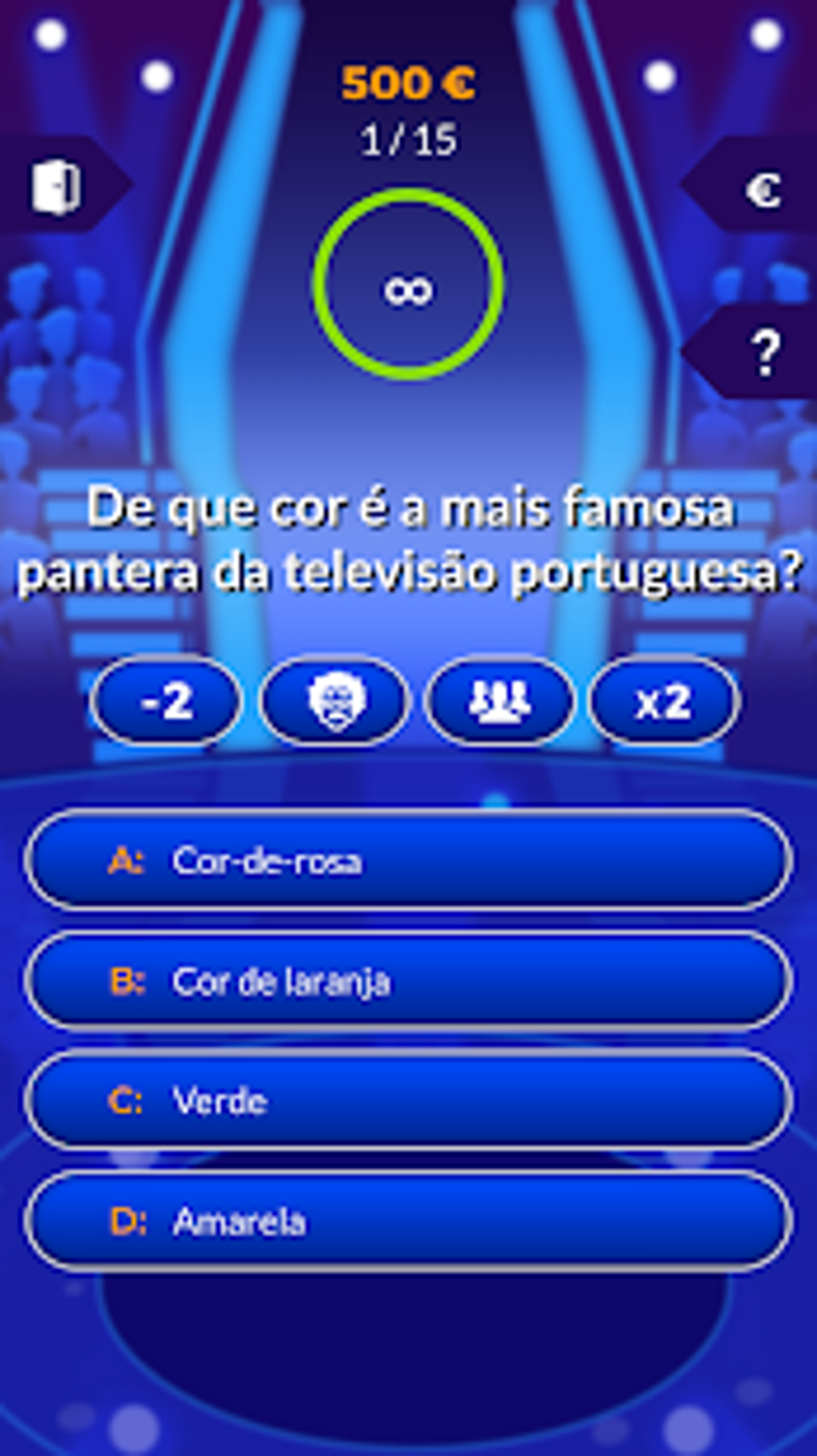The height and width of the screenshot is (1456, 817).
Task: Answer with D: Amarela
Action: (x=408, y=1221)
